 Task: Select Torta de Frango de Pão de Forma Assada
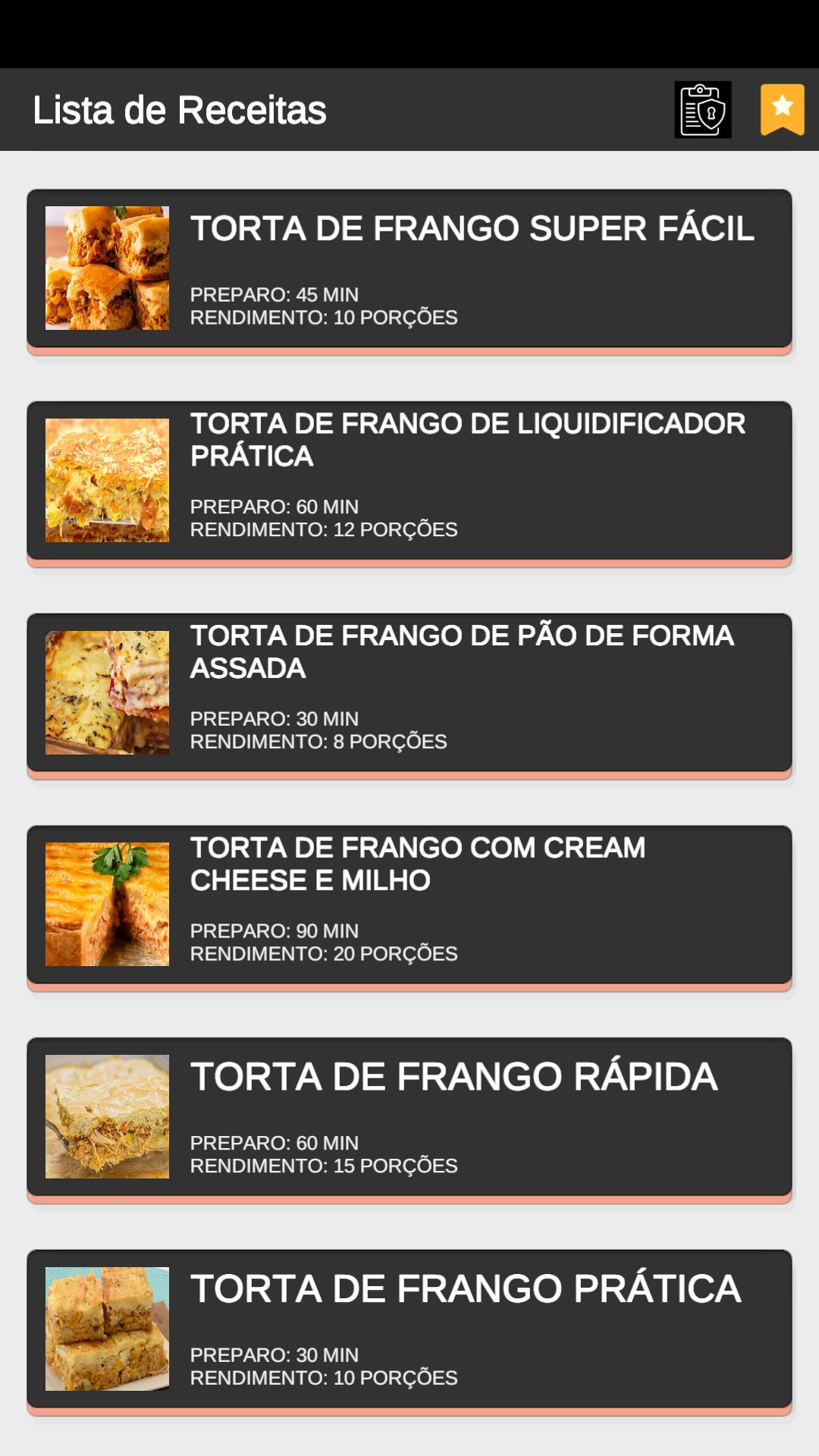point(409,695)
